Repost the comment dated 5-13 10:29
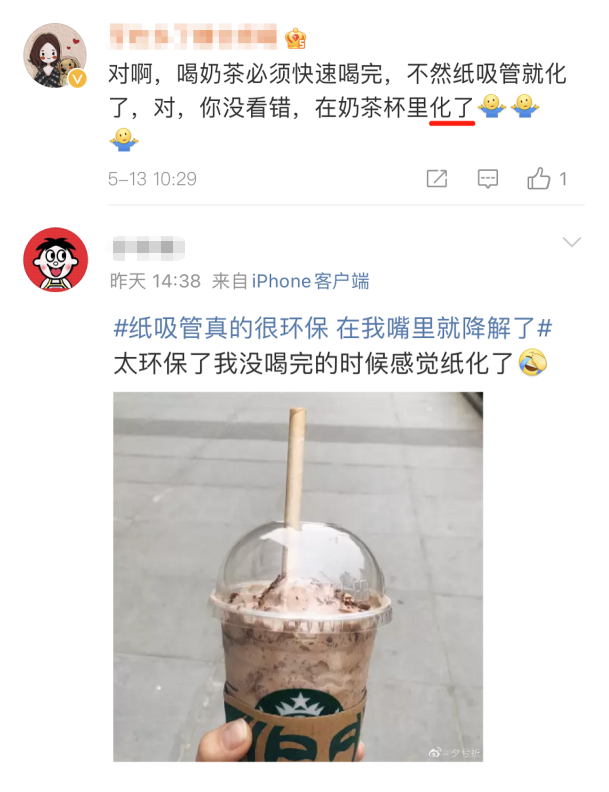 (x=437, y=179)
